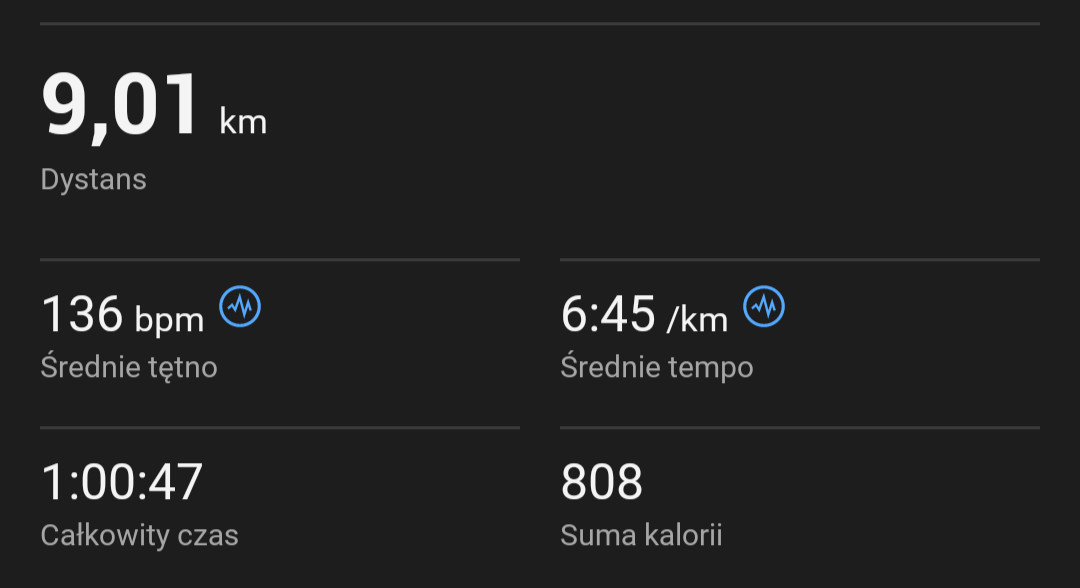Open heart rate chart icon beside 136 bpm
The image size is (1080, 588).
point(240,306)
